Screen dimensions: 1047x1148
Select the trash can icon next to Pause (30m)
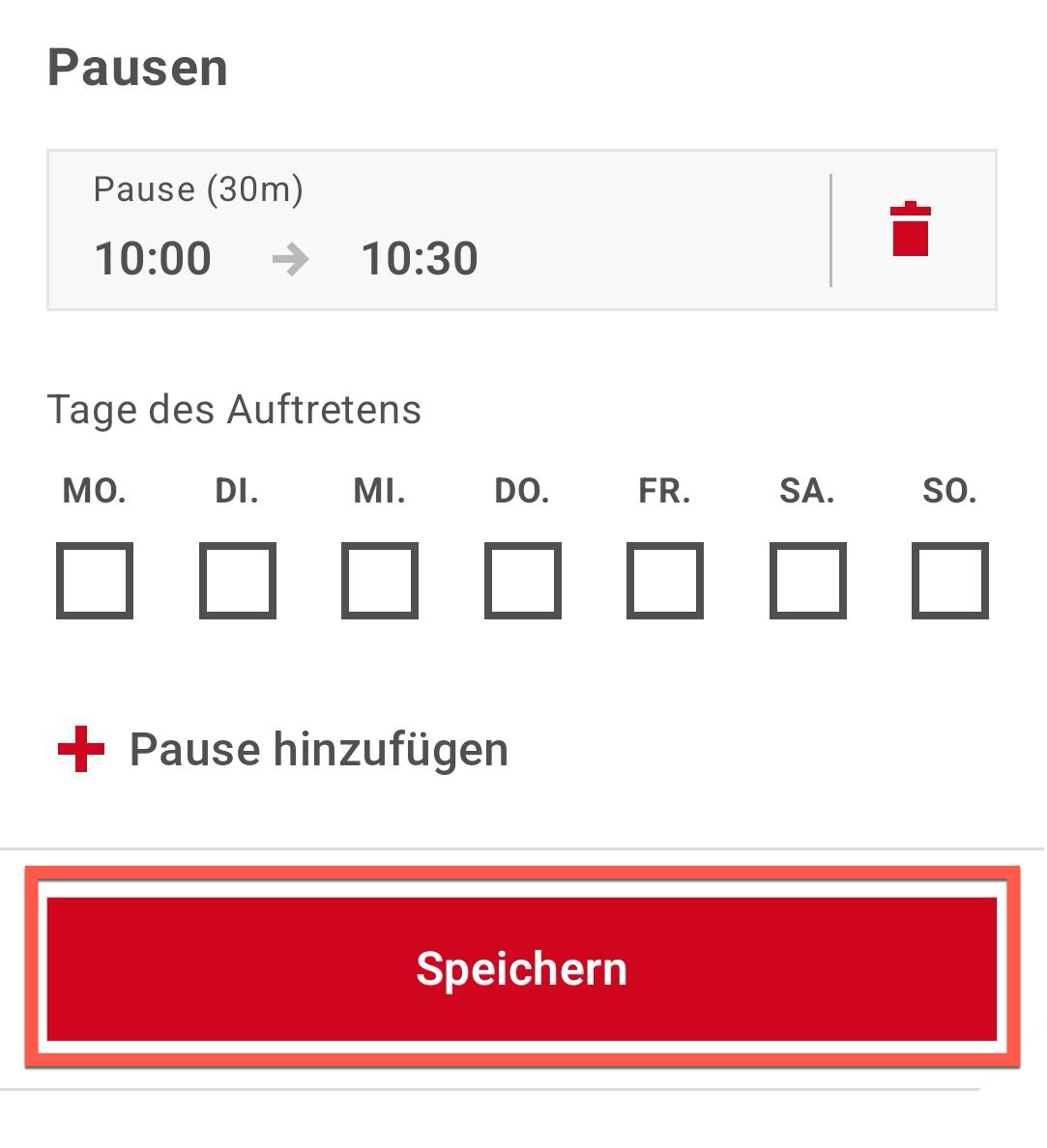tap(910, 229)
